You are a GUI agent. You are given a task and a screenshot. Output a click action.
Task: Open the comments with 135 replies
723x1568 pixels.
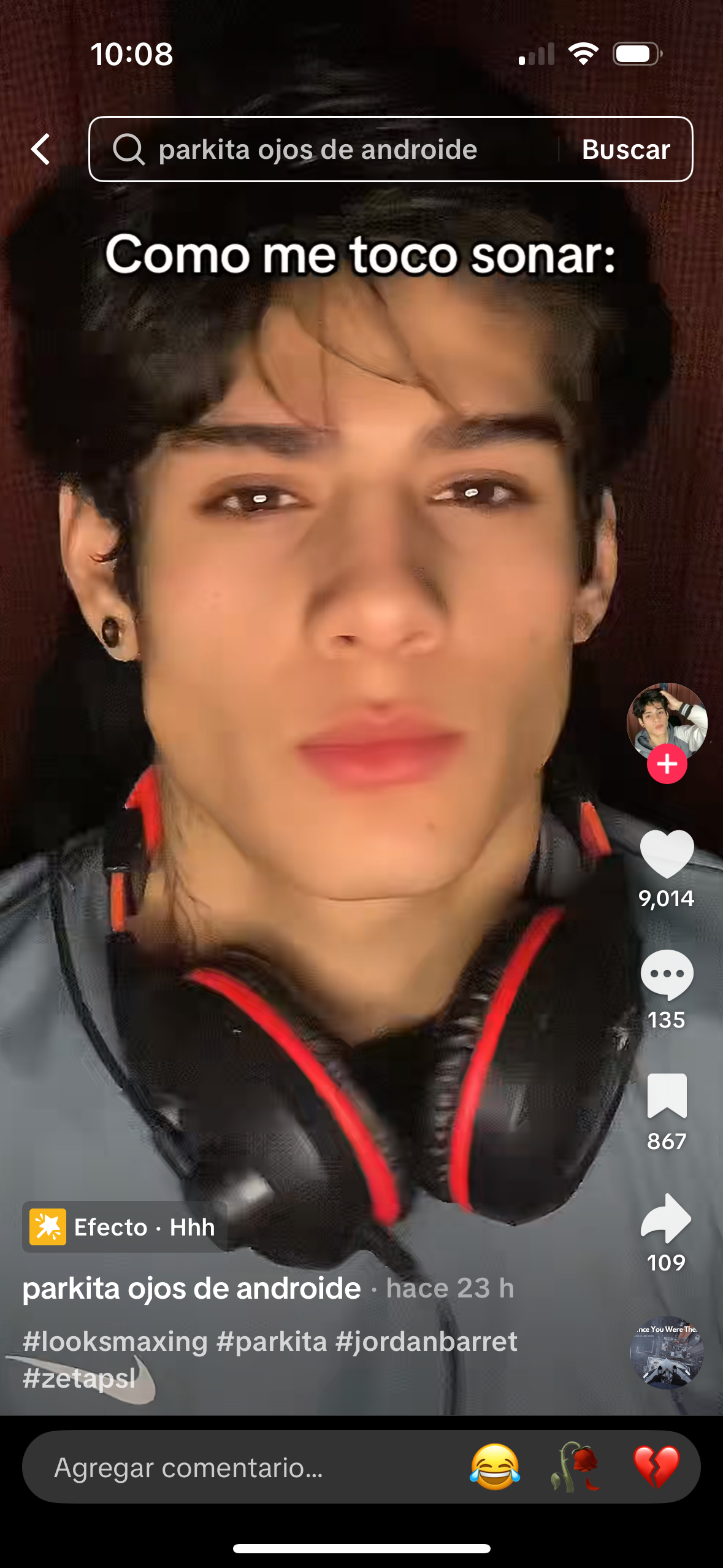point(667,975)
